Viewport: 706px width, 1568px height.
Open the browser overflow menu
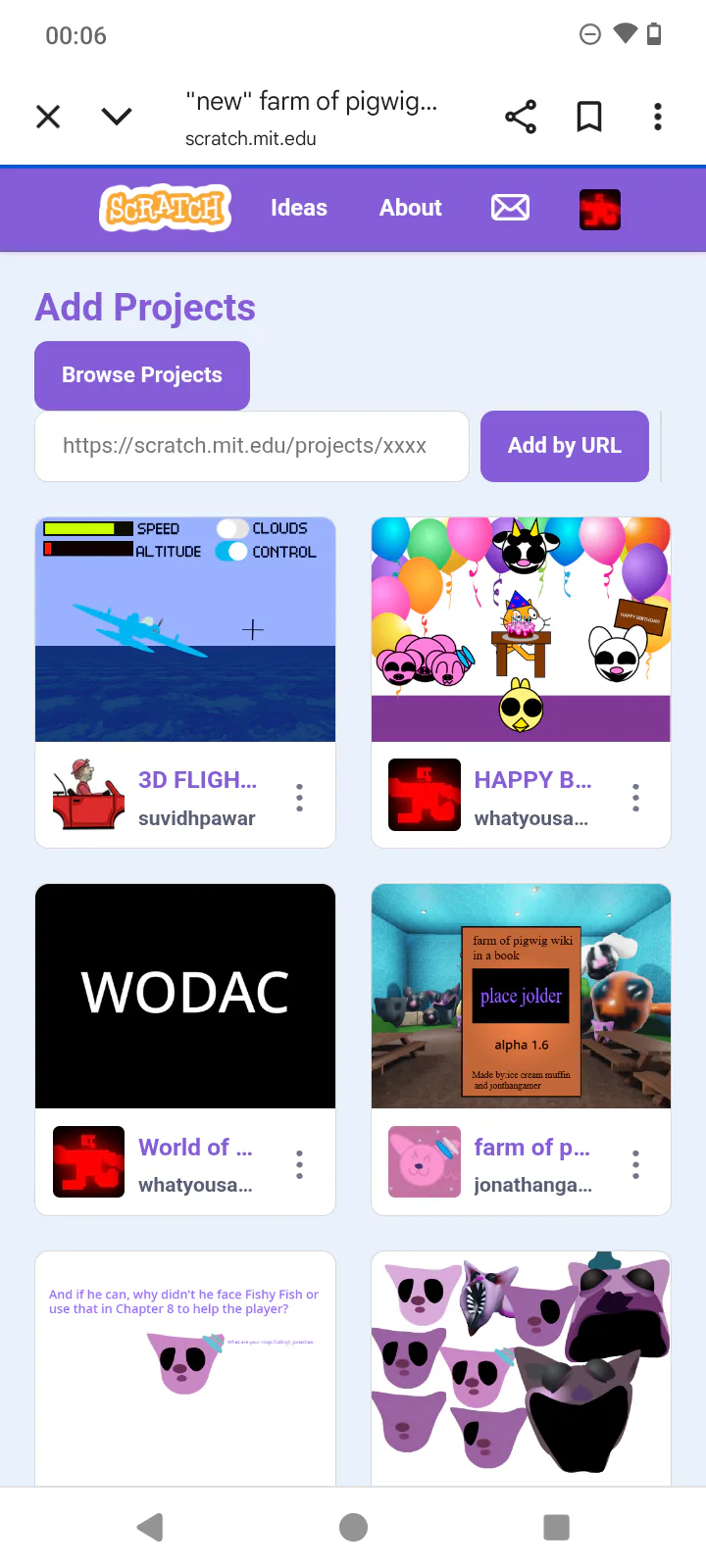pyautogui.click(x=658, y=117)
